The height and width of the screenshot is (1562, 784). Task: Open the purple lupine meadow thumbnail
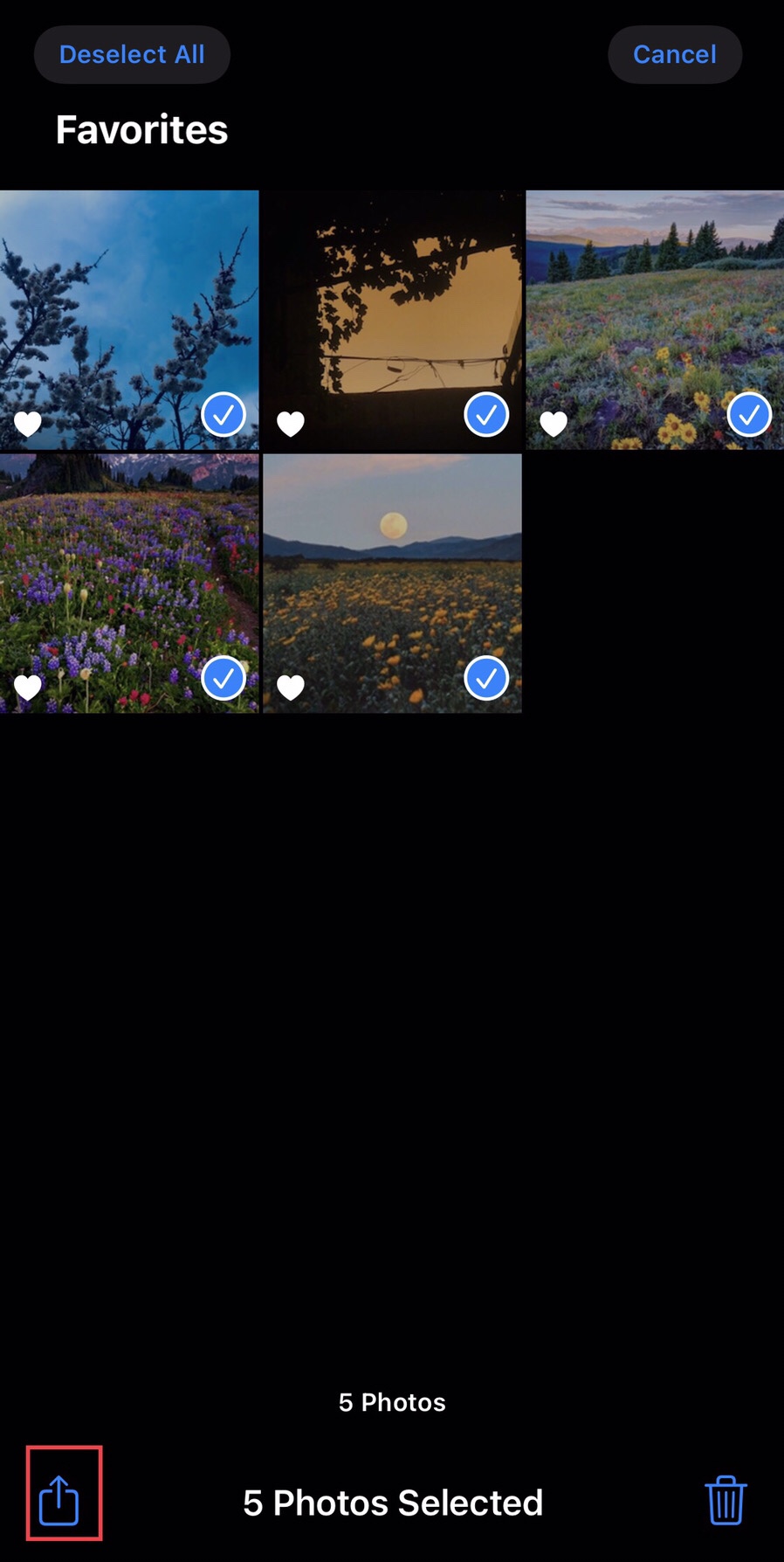click(129, 568)
